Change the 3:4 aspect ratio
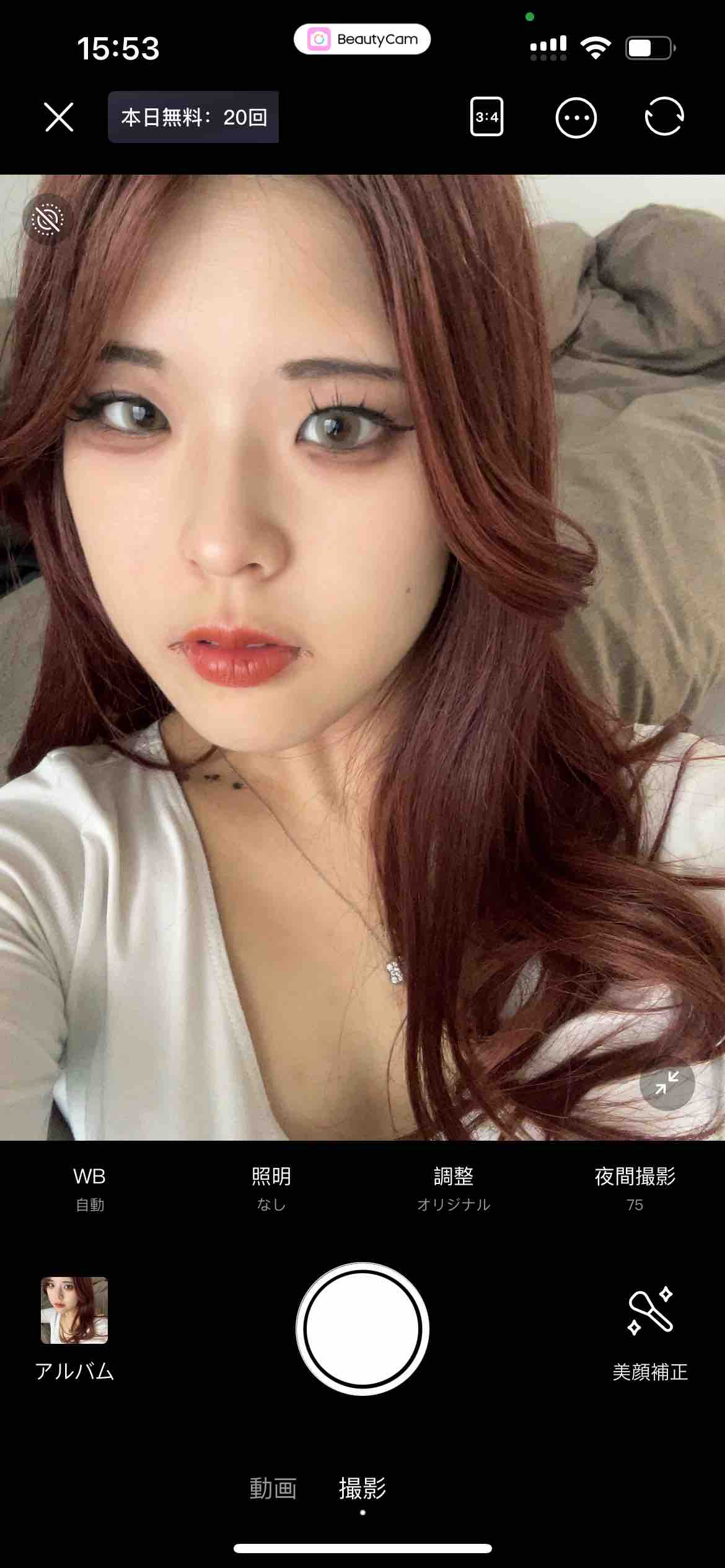The height and width of the screenshot is (1568, 725). coord(486,117)
